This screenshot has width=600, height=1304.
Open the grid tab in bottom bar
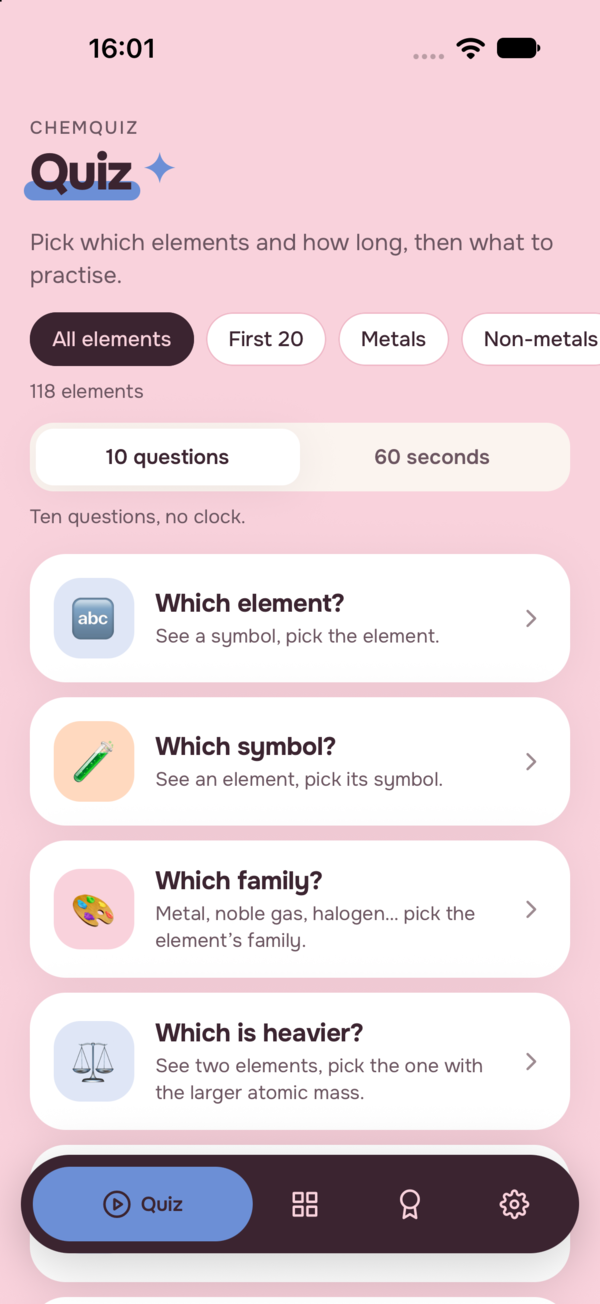click(305, 1204)
